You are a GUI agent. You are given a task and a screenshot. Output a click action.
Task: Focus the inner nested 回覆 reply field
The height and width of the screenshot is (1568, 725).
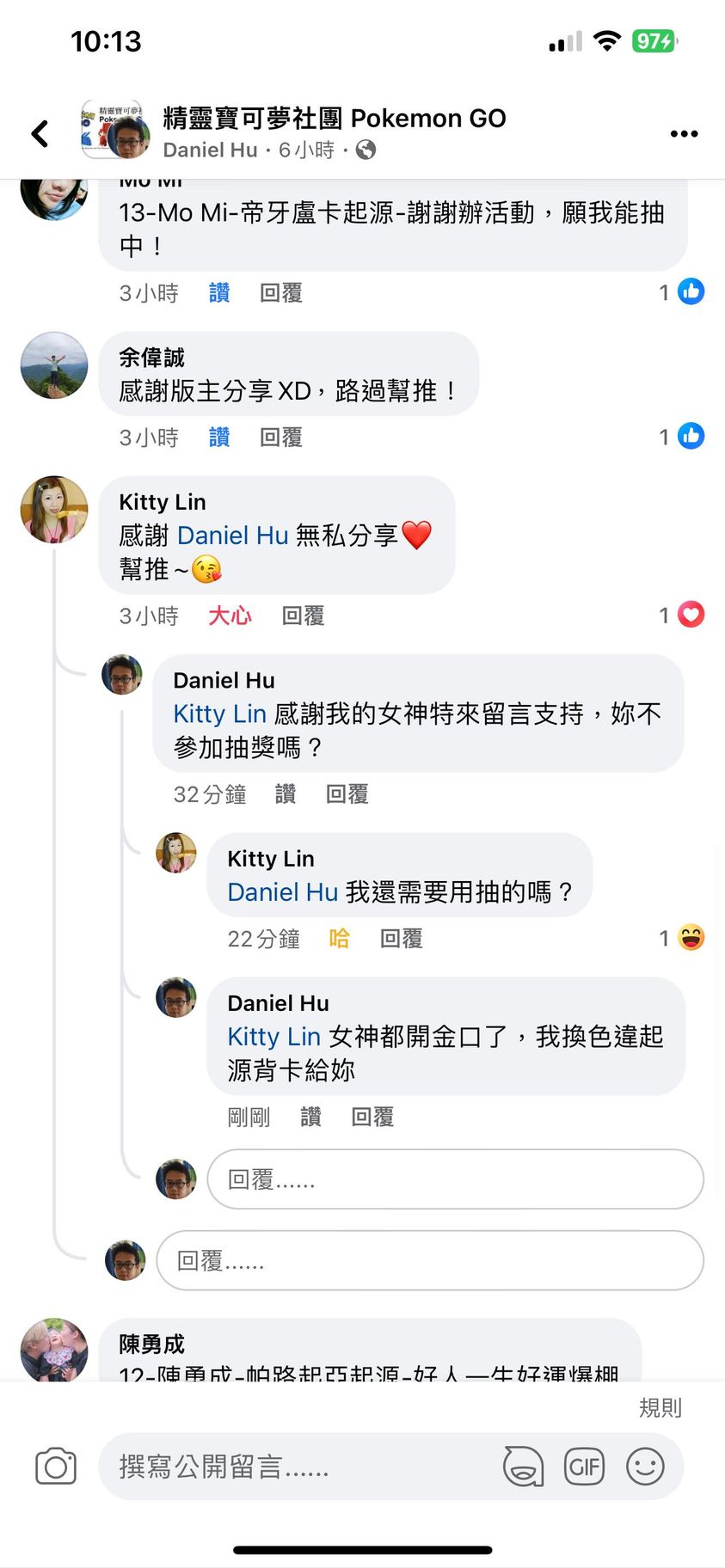(454, 1179)
